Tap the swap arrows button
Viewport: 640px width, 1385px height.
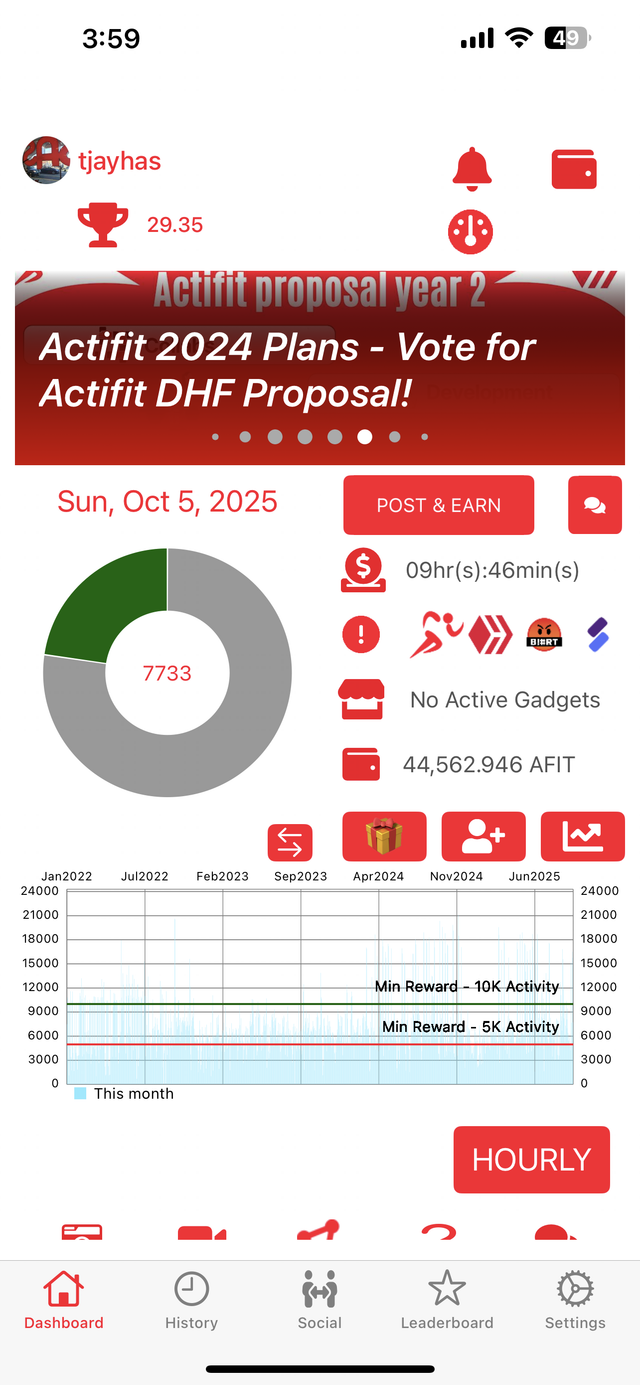[x=290, y=842]
